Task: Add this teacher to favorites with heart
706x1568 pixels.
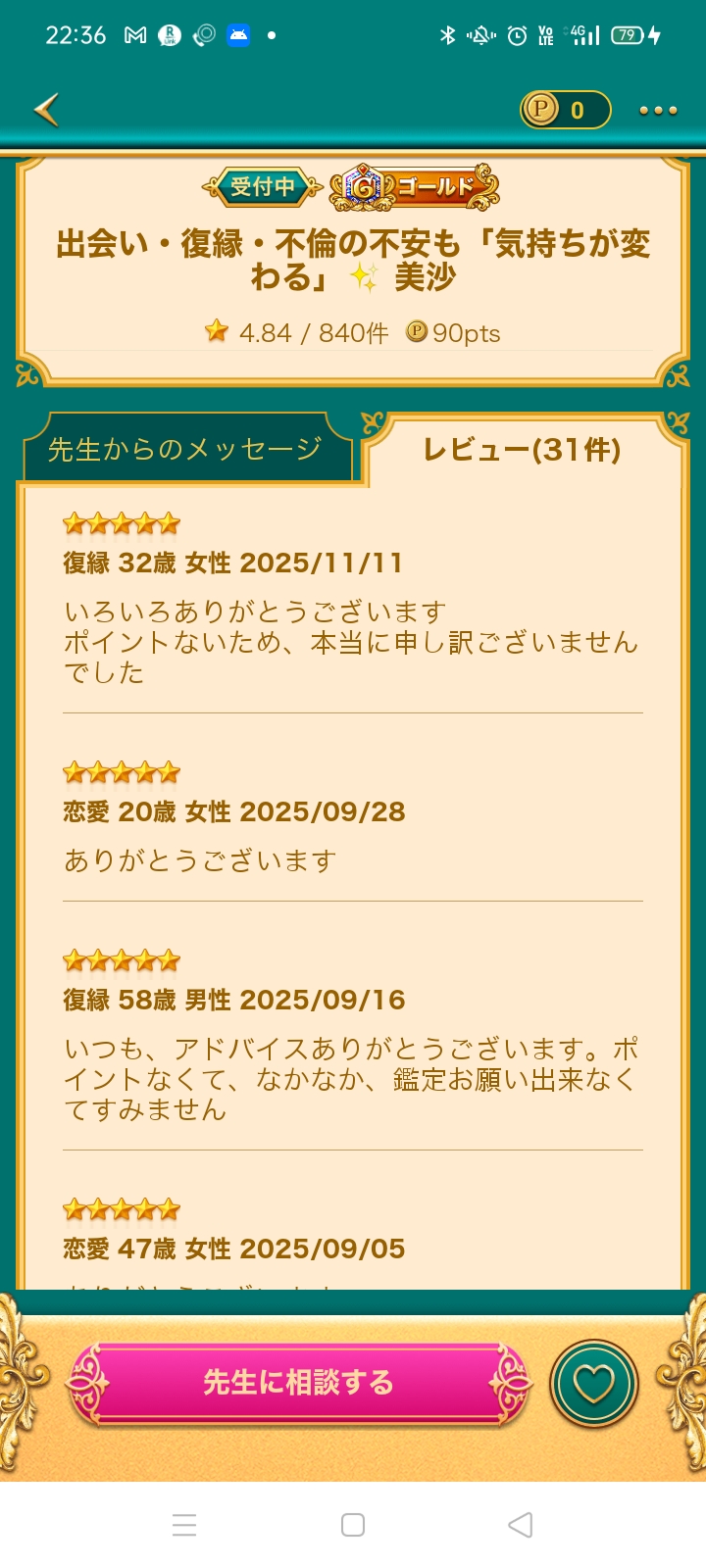Action: [593, 1384]
